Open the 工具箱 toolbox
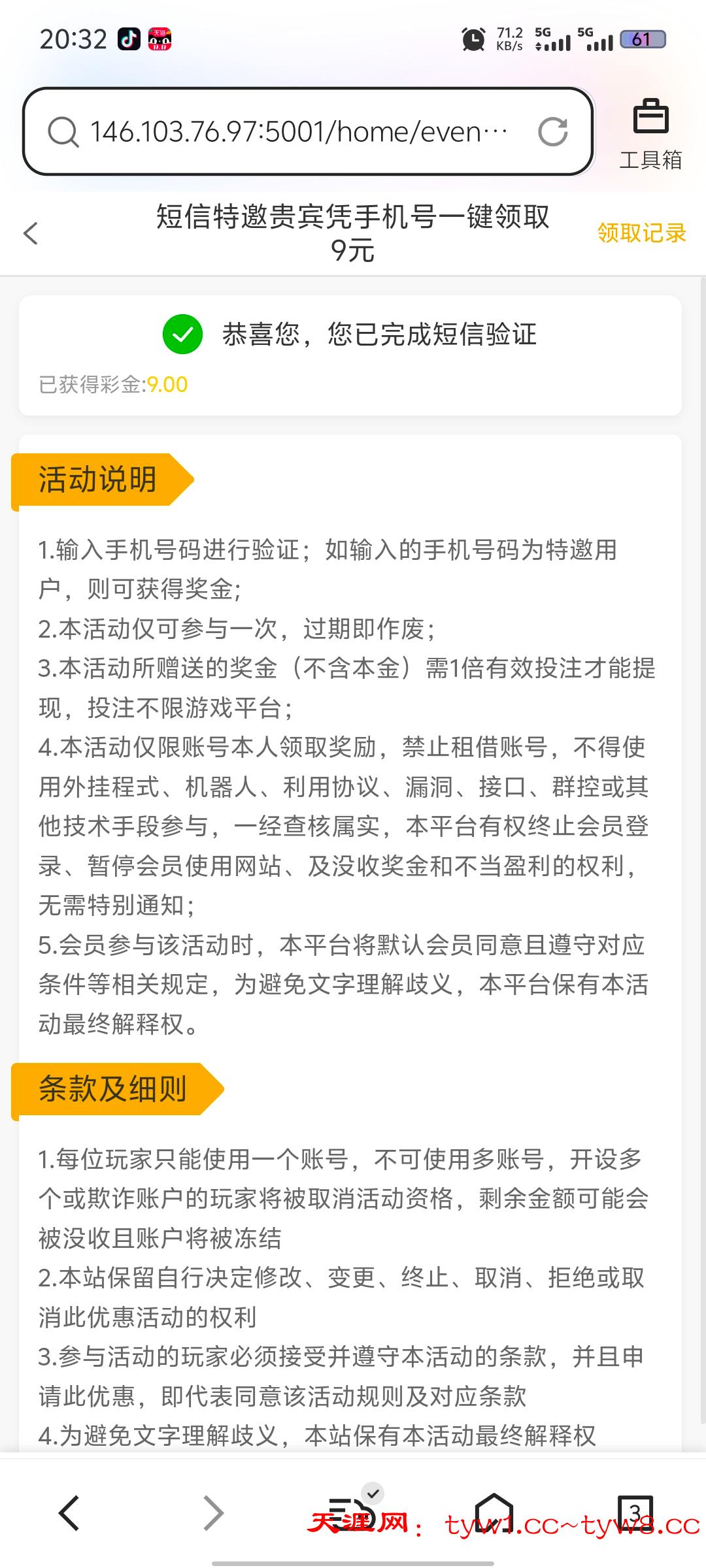Screen dimensions: 706x1568 coord(650,135)
